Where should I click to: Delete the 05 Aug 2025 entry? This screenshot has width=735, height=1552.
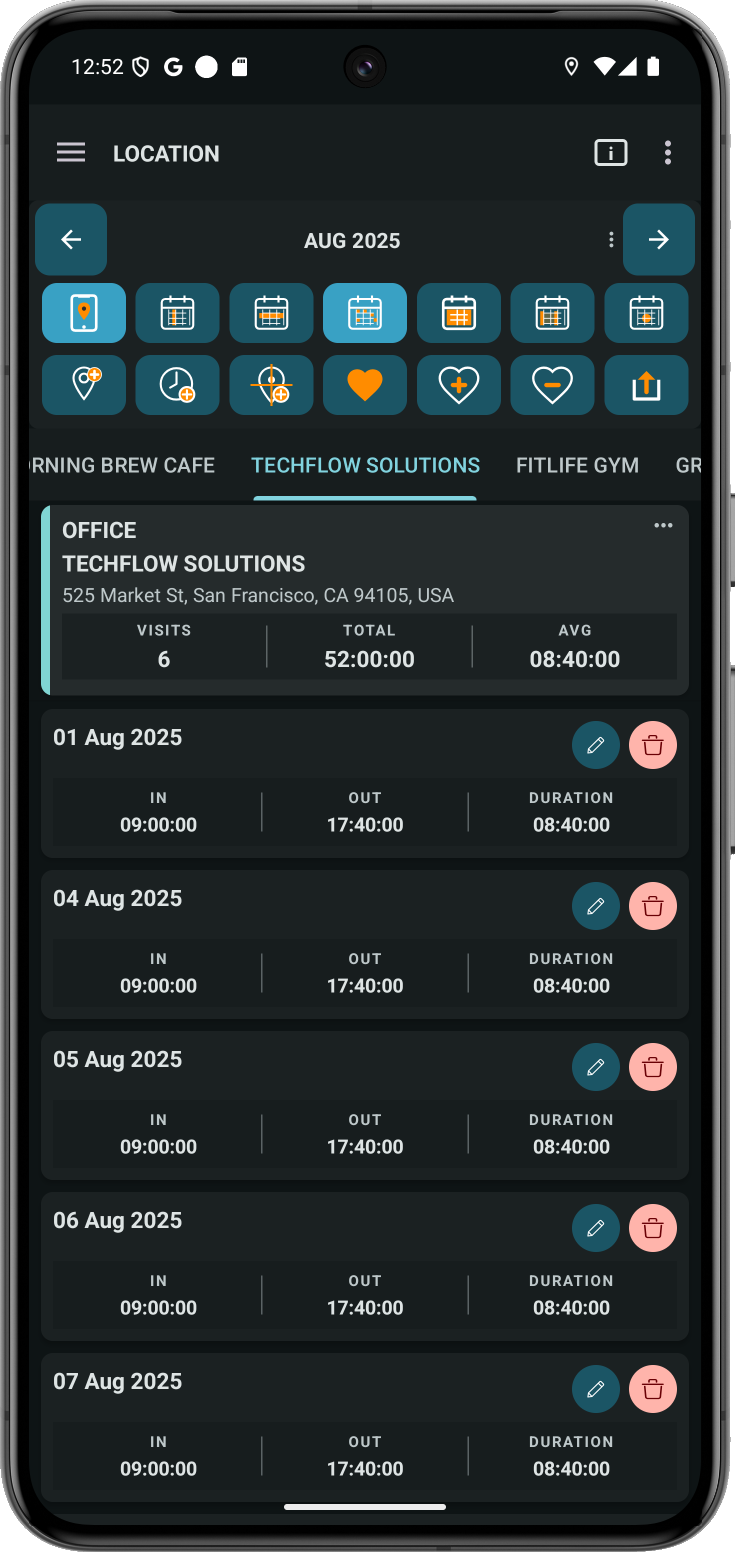coord(653,1067)
